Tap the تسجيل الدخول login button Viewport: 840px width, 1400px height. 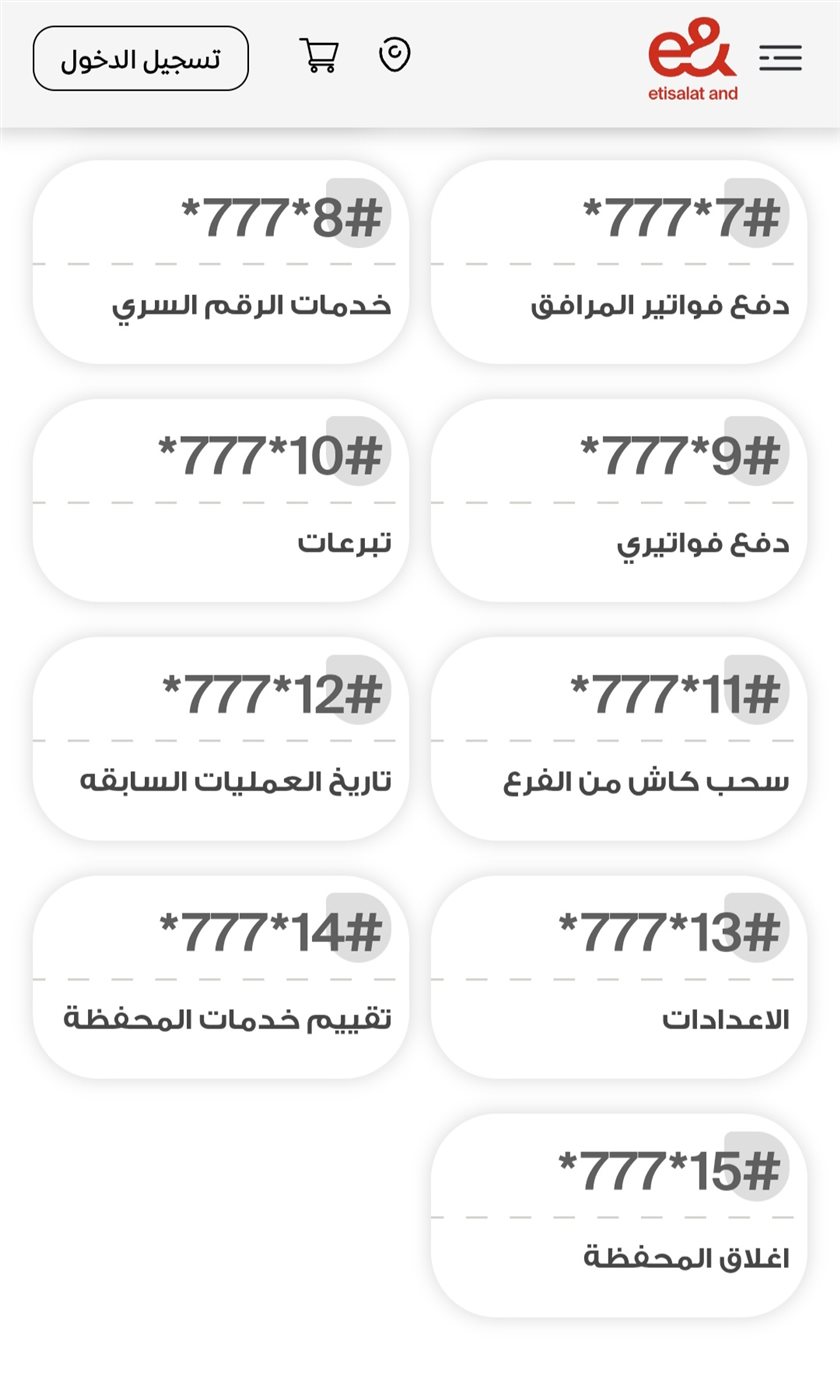141,59
